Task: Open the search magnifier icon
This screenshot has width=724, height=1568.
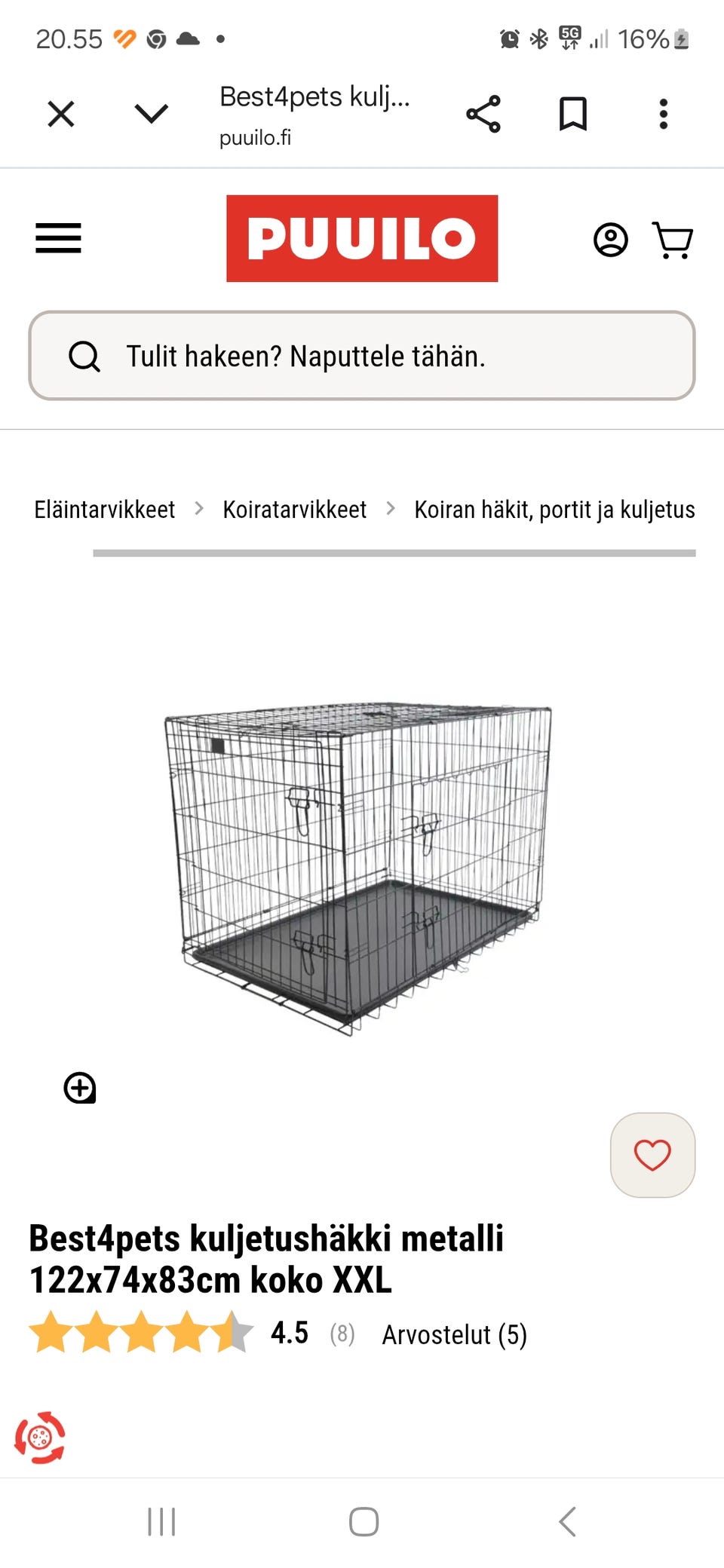Action: tap(84, 357)
